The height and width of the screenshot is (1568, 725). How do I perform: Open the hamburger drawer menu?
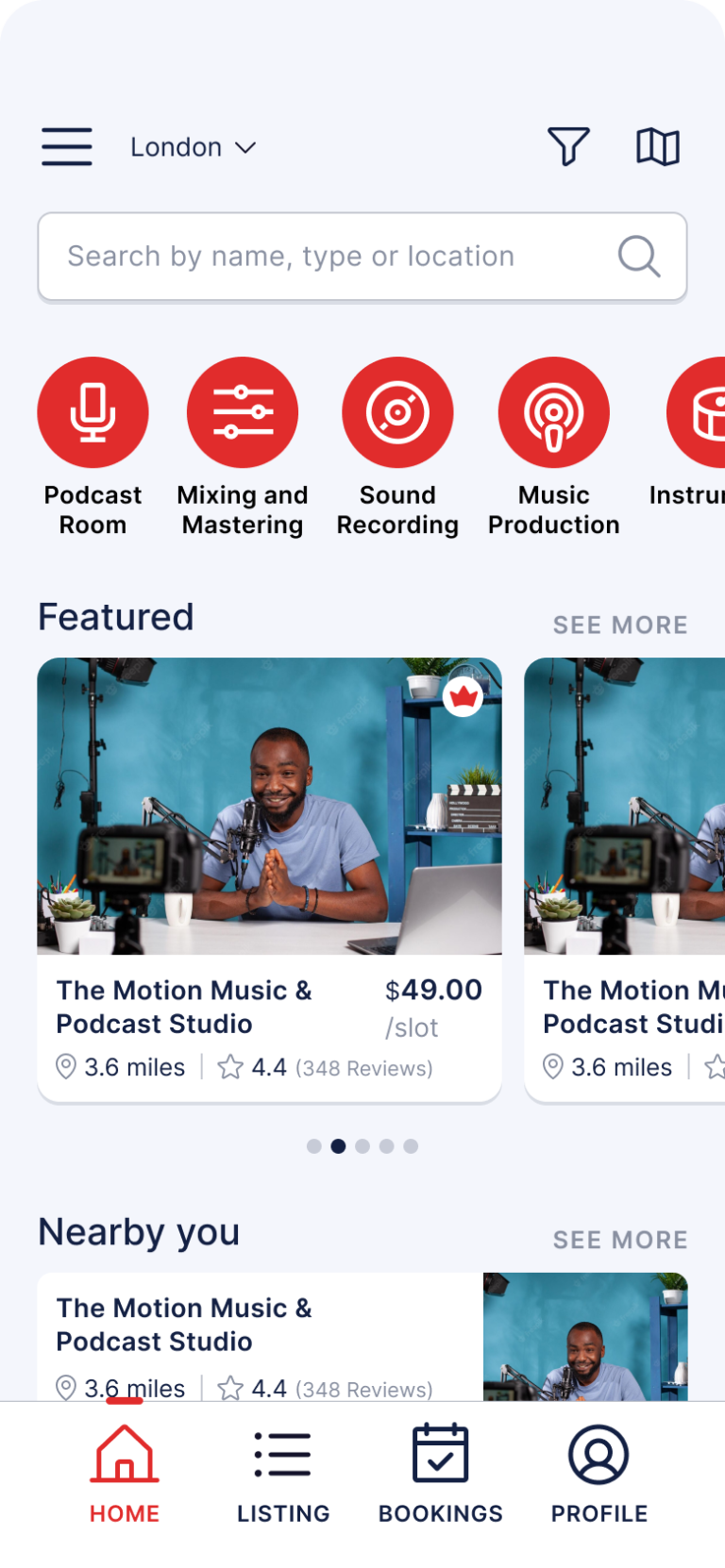[67, 147]
